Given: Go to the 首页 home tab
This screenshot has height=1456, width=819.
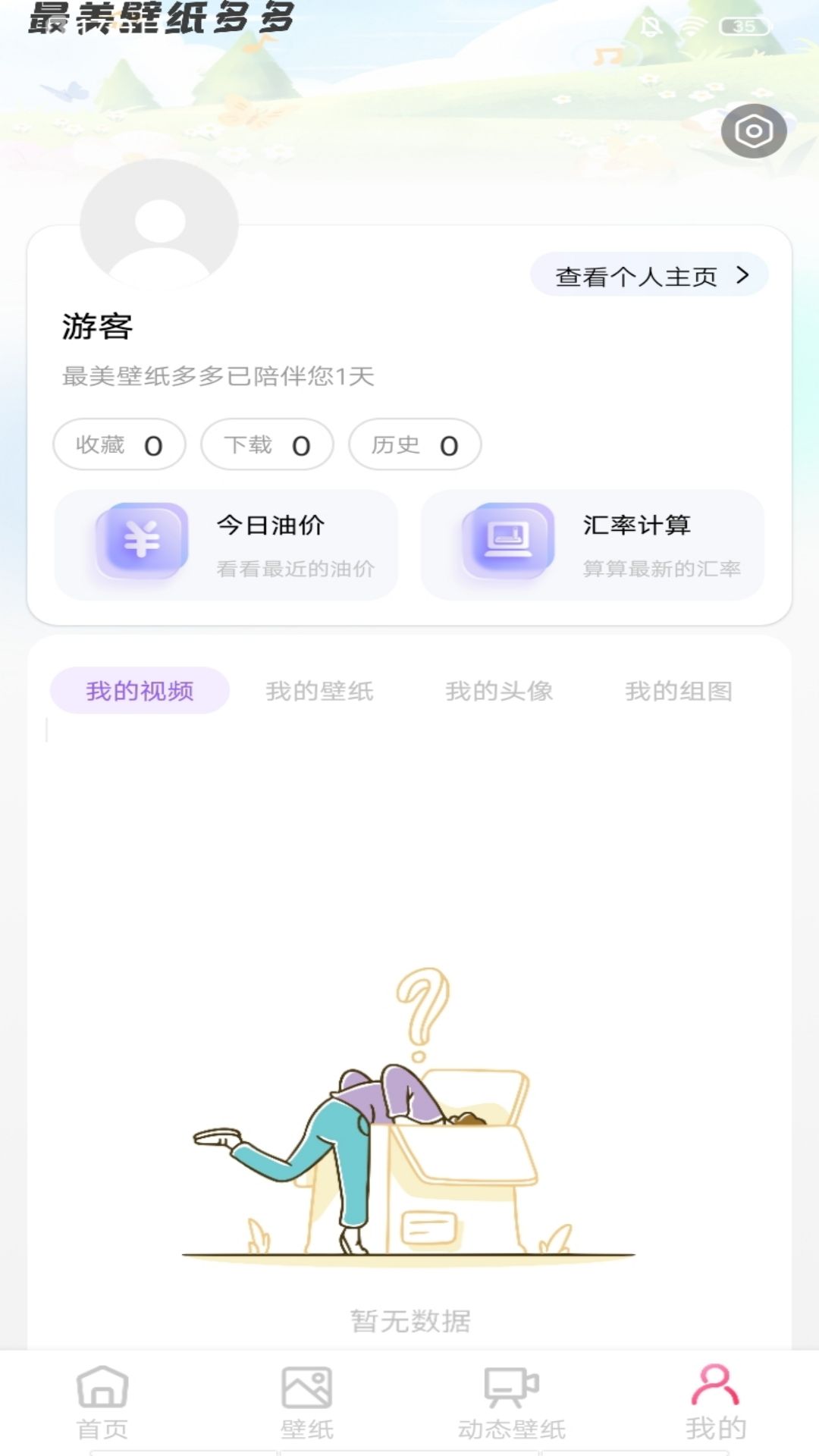Looking at the screenshot, I should pos(102,1404).
